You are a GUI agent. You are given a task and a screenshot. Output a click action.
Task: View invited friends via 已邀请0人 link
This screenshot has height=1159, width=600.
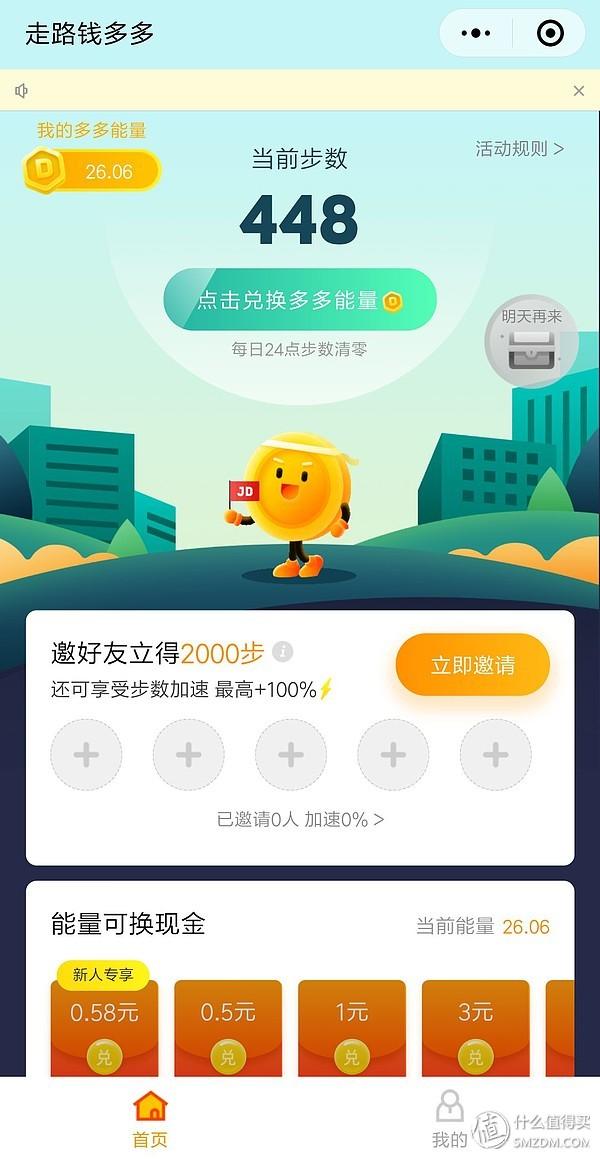(x=300, y=819)
